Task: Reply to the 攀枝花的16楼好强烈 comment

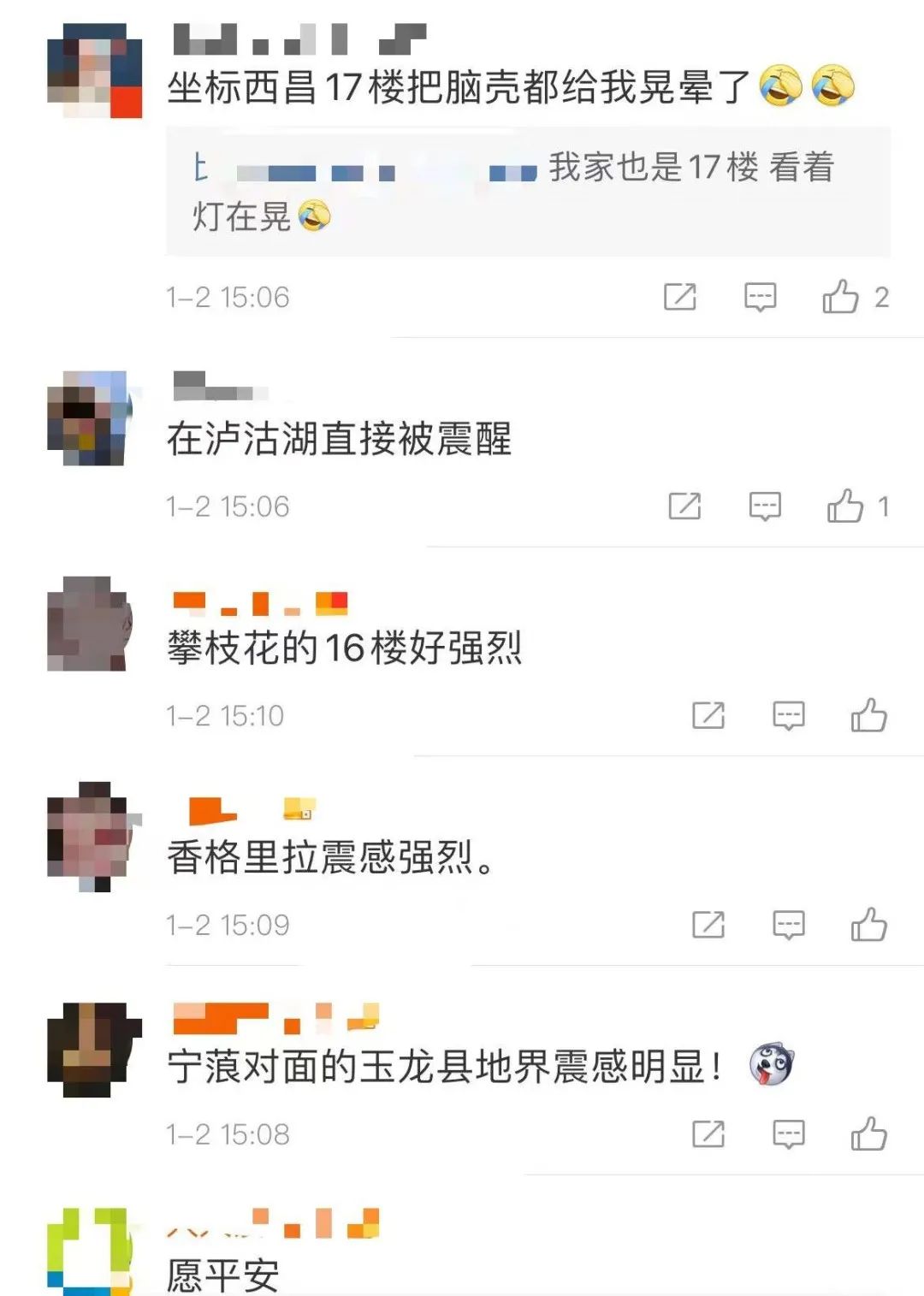Action: point(788,715)
